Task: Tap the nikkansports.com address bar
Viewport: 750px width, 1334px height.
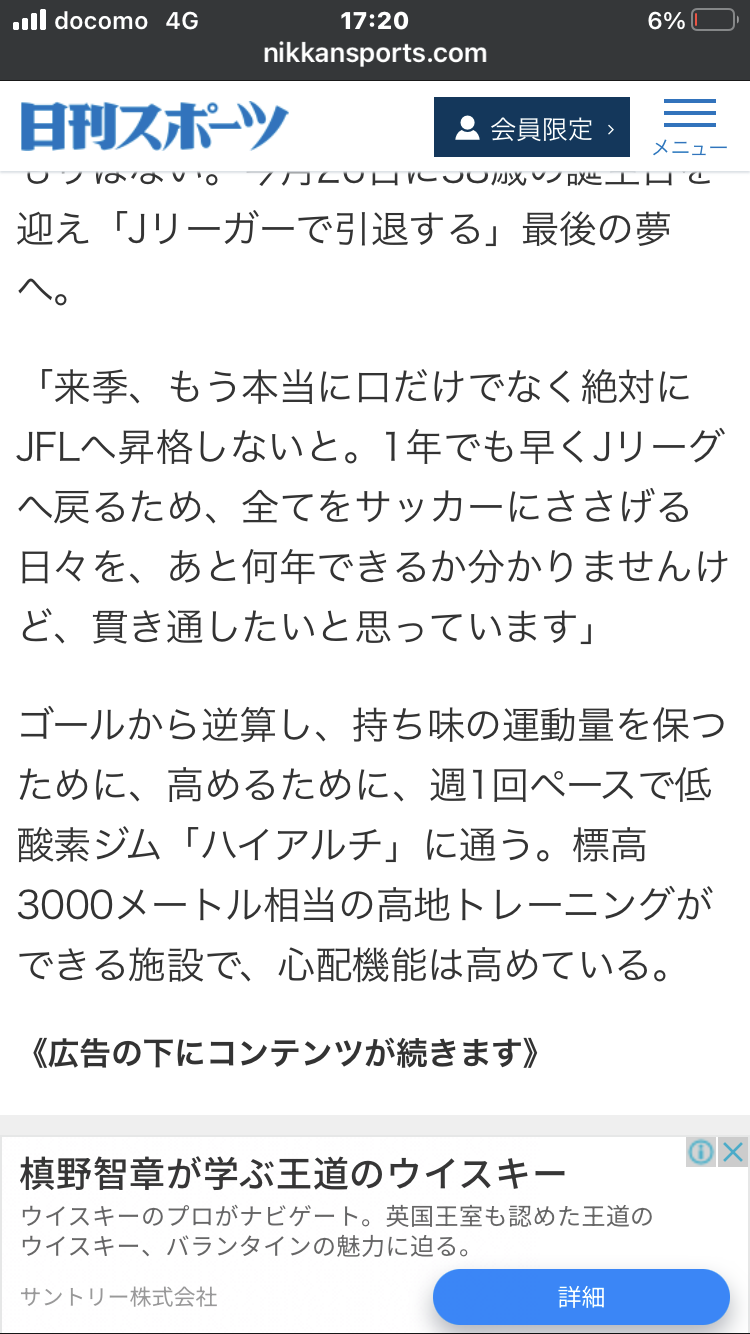Action: (x=375, y=53)
